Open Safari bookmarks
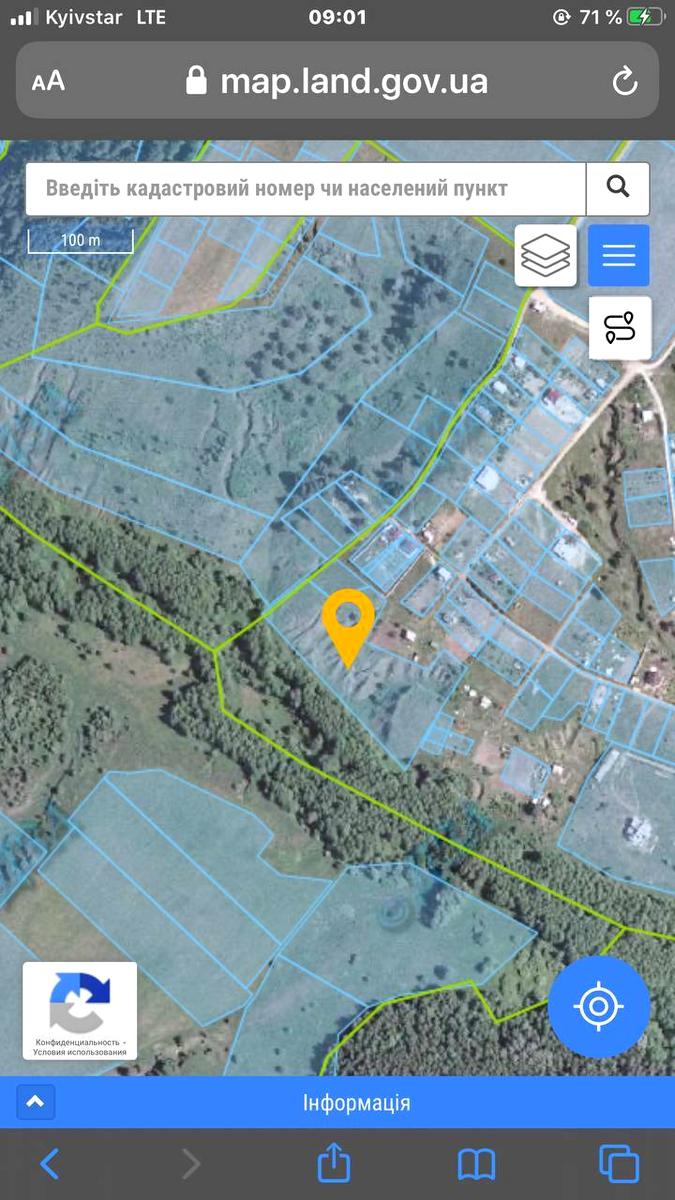Image resolution: width=675 pixels, height=1200 pixels. (x=477, y=1163)
